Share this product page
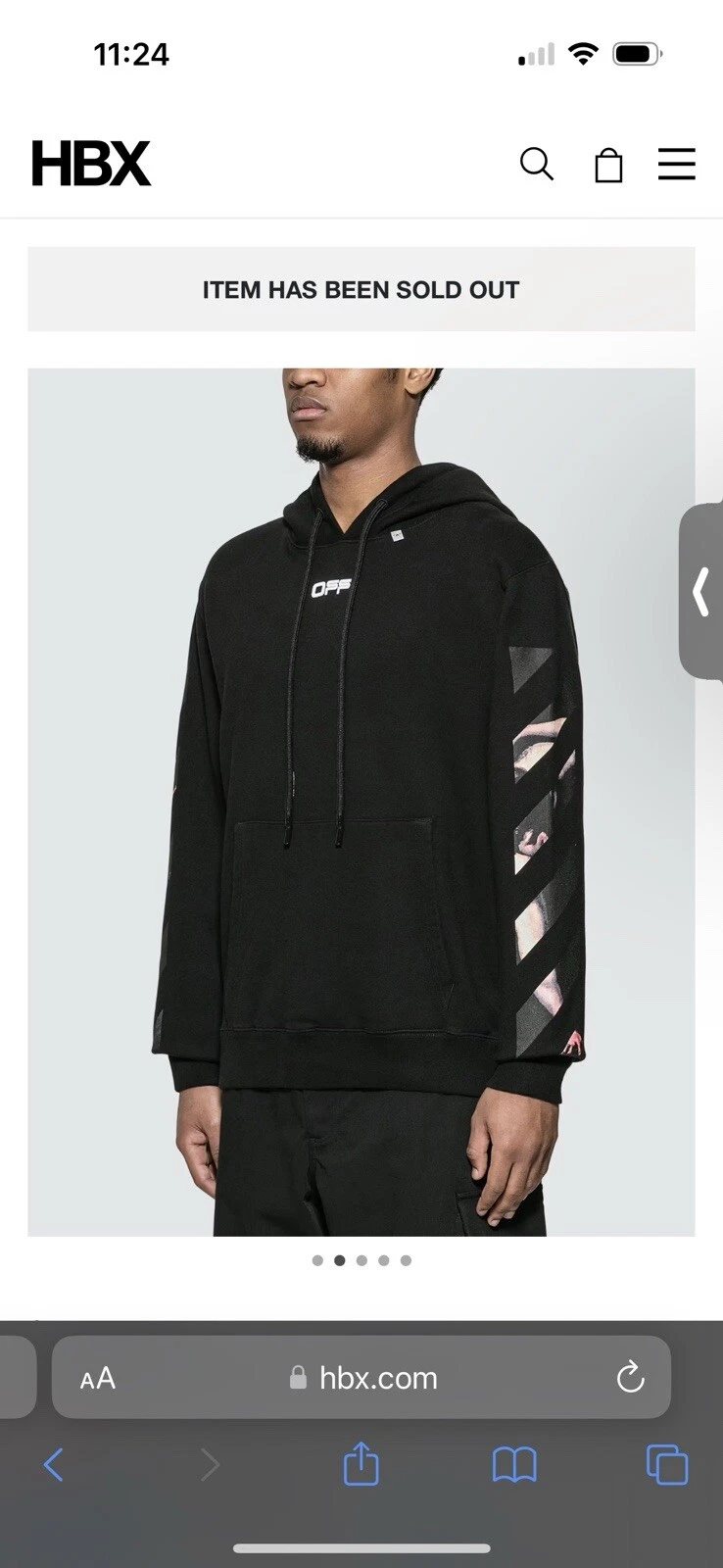The height and width of the screenshot is (1568, 723). [361, 1464]
